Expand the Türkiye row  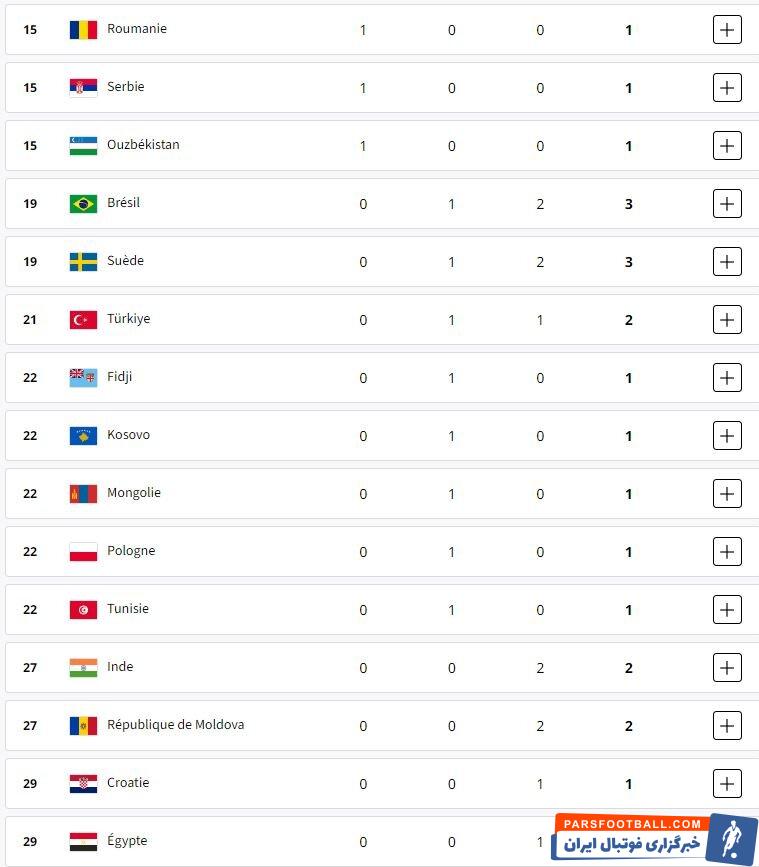pyautogui.click(x=727, y=320)
